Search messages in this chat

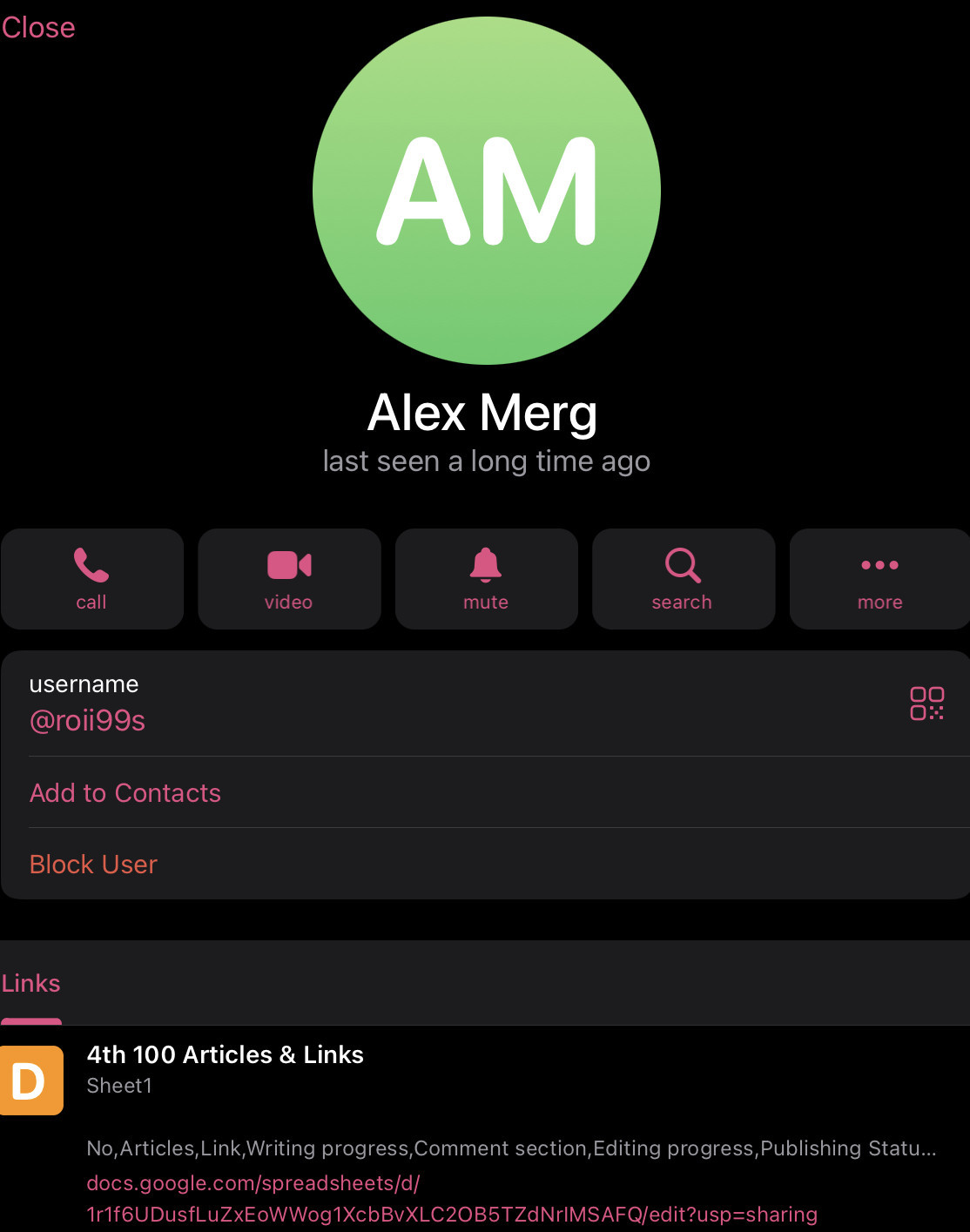coord(683,579)
